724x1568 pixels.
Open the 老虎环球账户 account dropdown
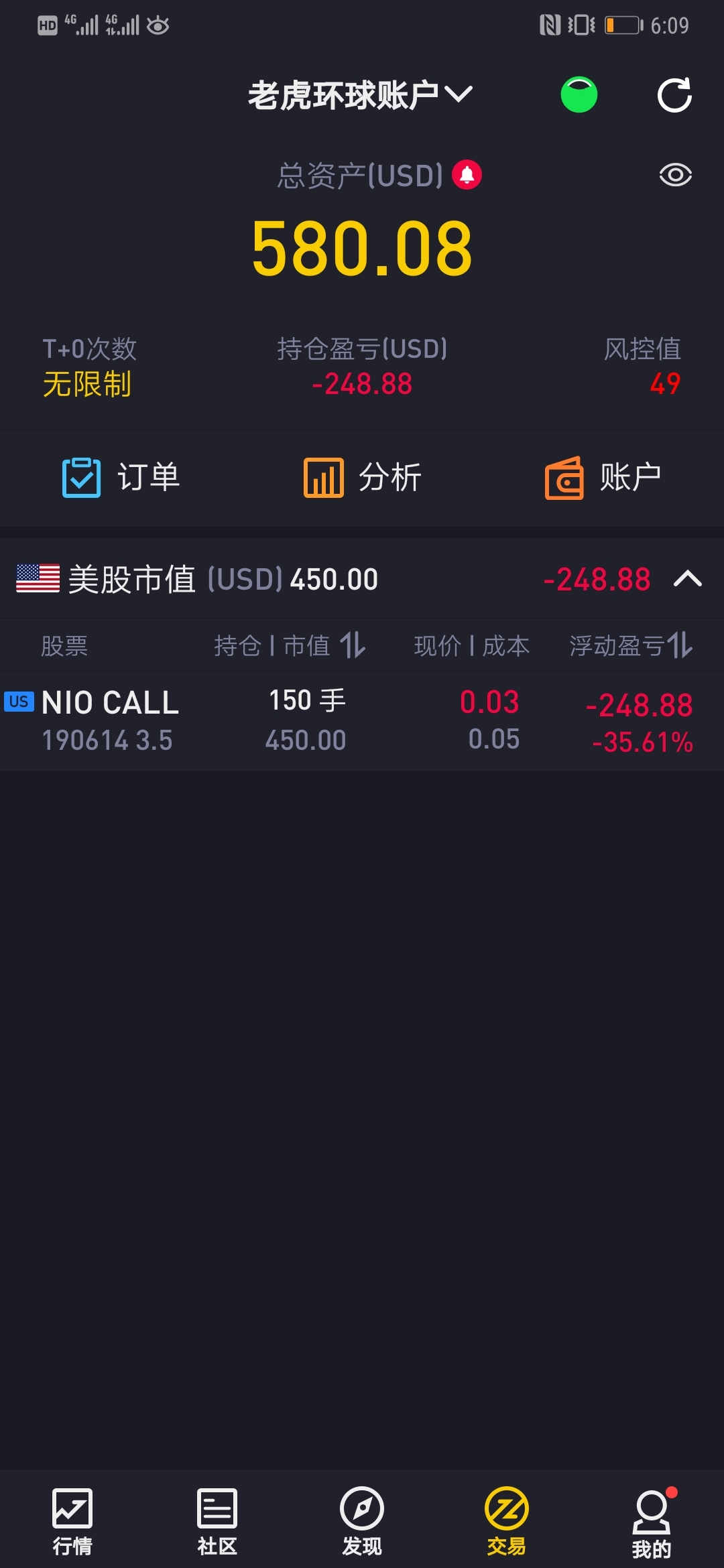361,94
